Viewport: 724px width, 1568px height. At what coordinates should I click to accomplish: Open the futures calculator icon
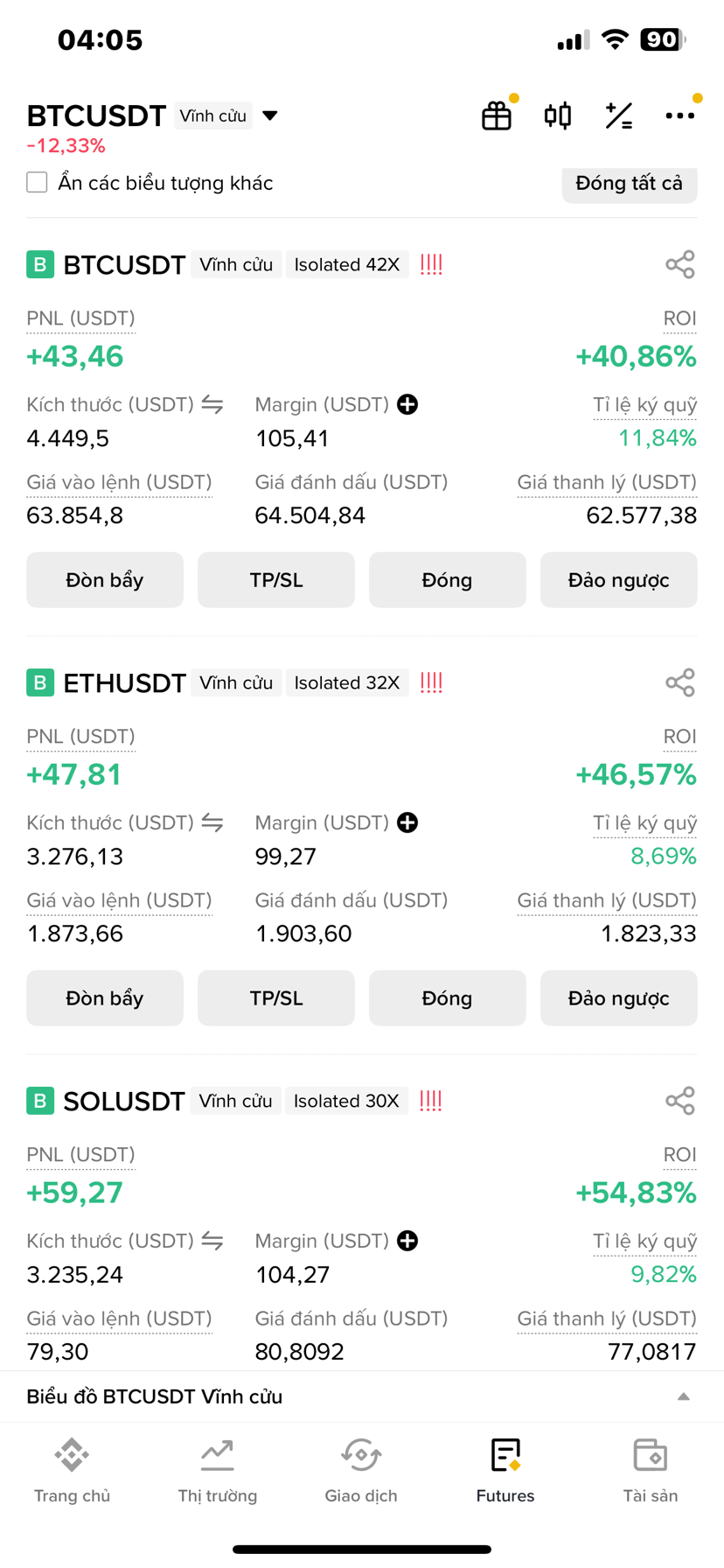[x=619, y=115]
